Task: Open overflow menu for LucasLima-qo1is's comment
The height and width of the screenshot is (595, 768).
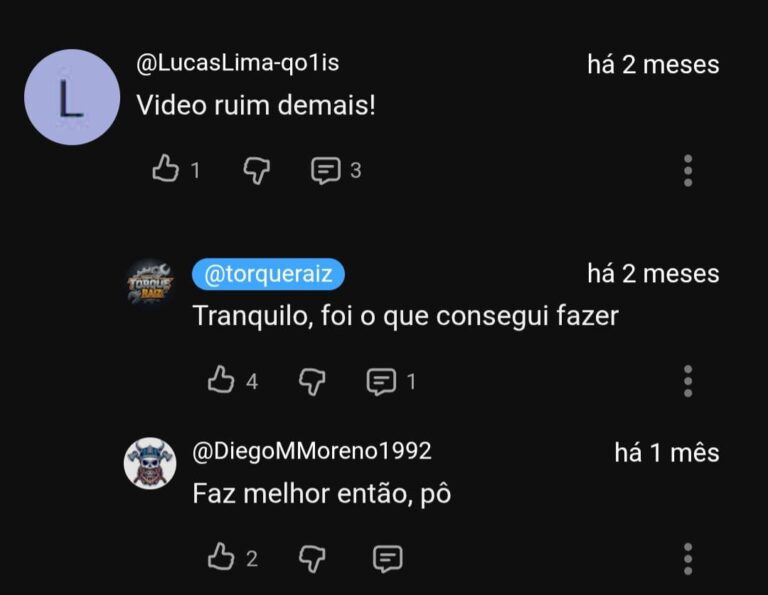Action: pyautogui.click(x=688, y=171)
